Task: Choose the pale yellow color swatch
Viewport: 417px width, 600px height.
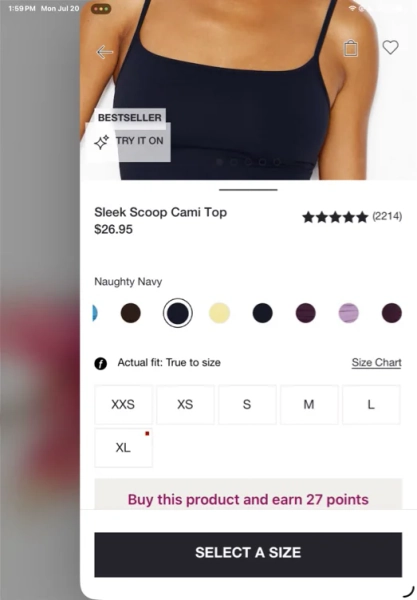Action: (x=219, y=313)
